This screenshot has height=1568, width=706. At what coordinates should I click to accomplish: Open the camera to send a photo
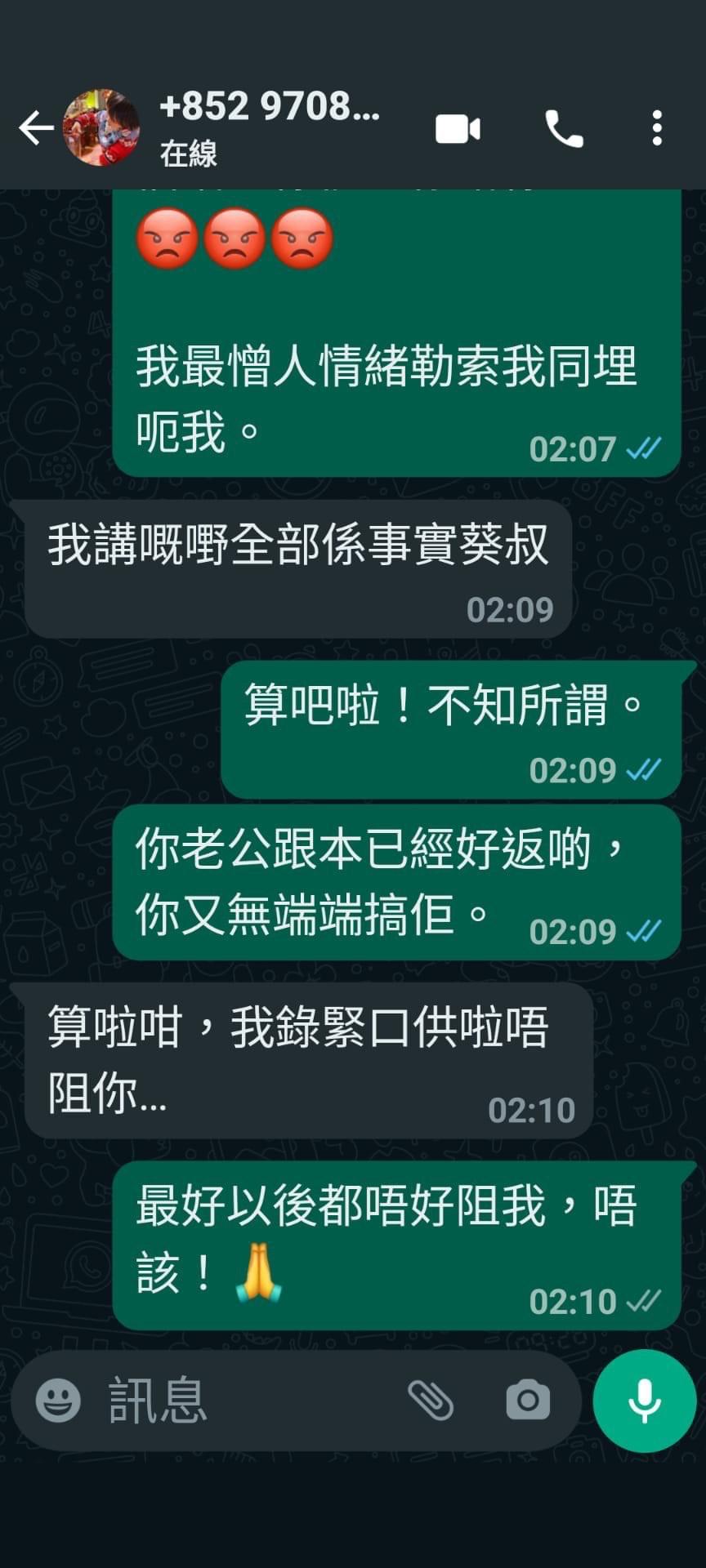[528, 1401]
